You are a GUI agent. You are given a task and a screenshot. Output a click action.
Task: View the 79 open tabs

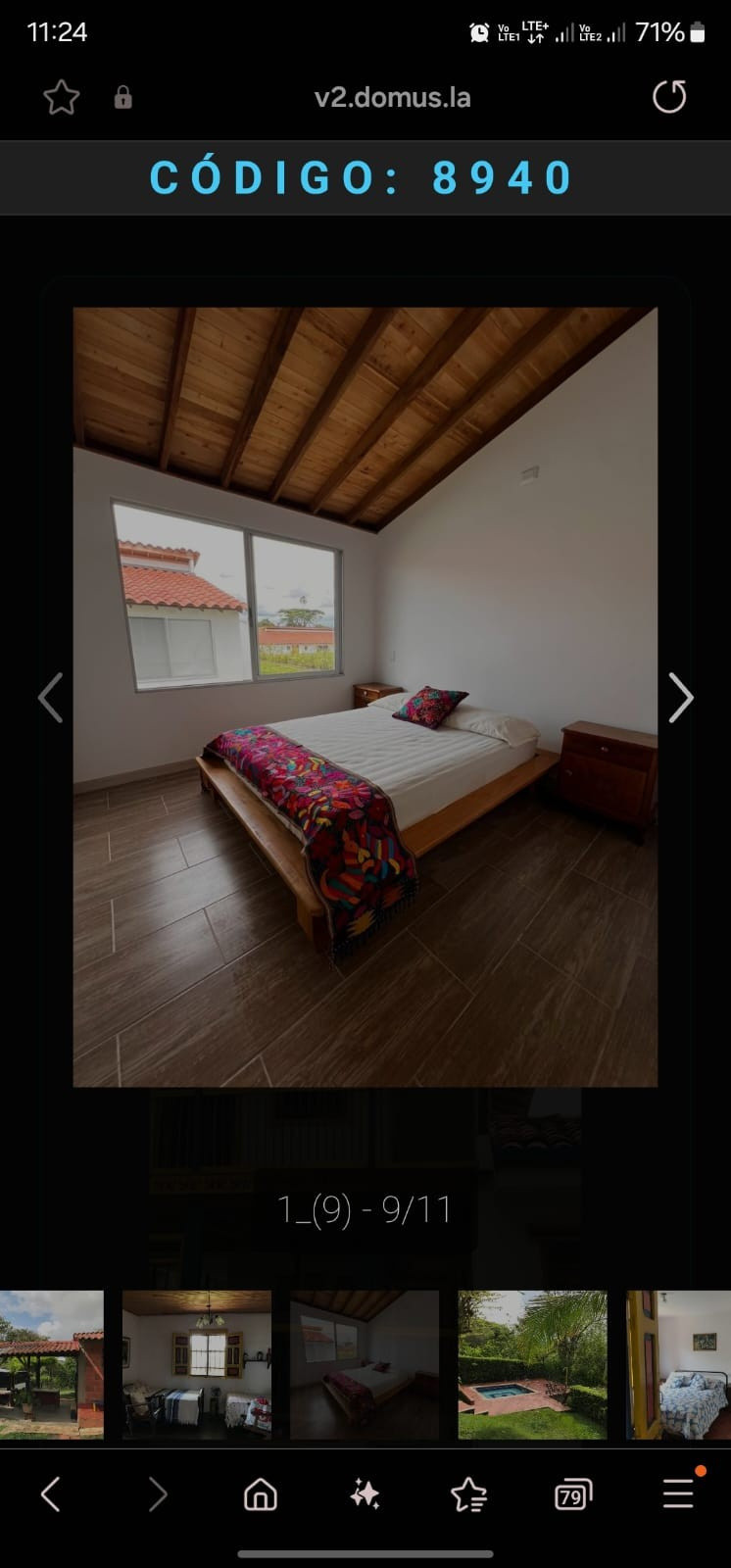[x=572, y=1496]
